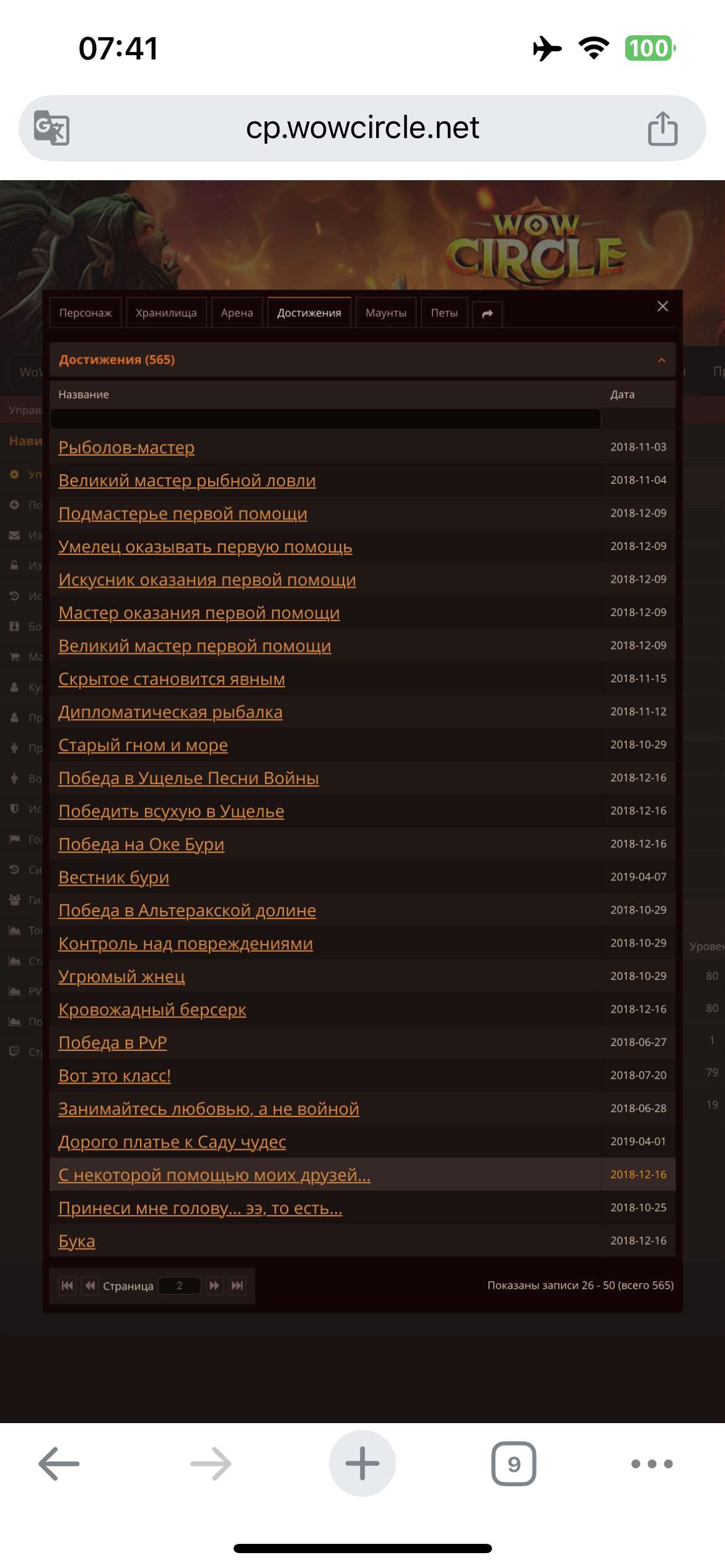Close the achievements dialog
725x1568 pixels.
662,306
